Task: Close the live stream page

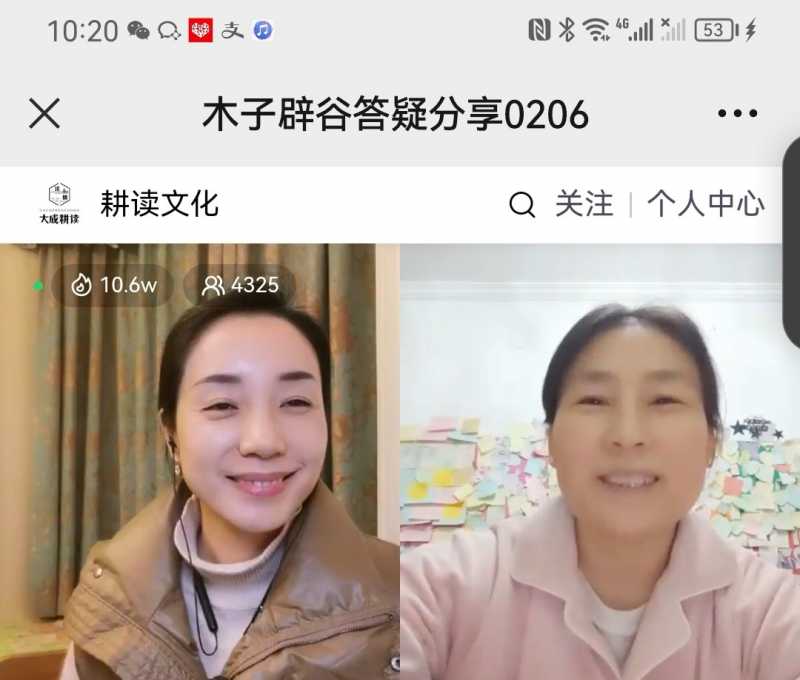Action: tap(45, 114)
